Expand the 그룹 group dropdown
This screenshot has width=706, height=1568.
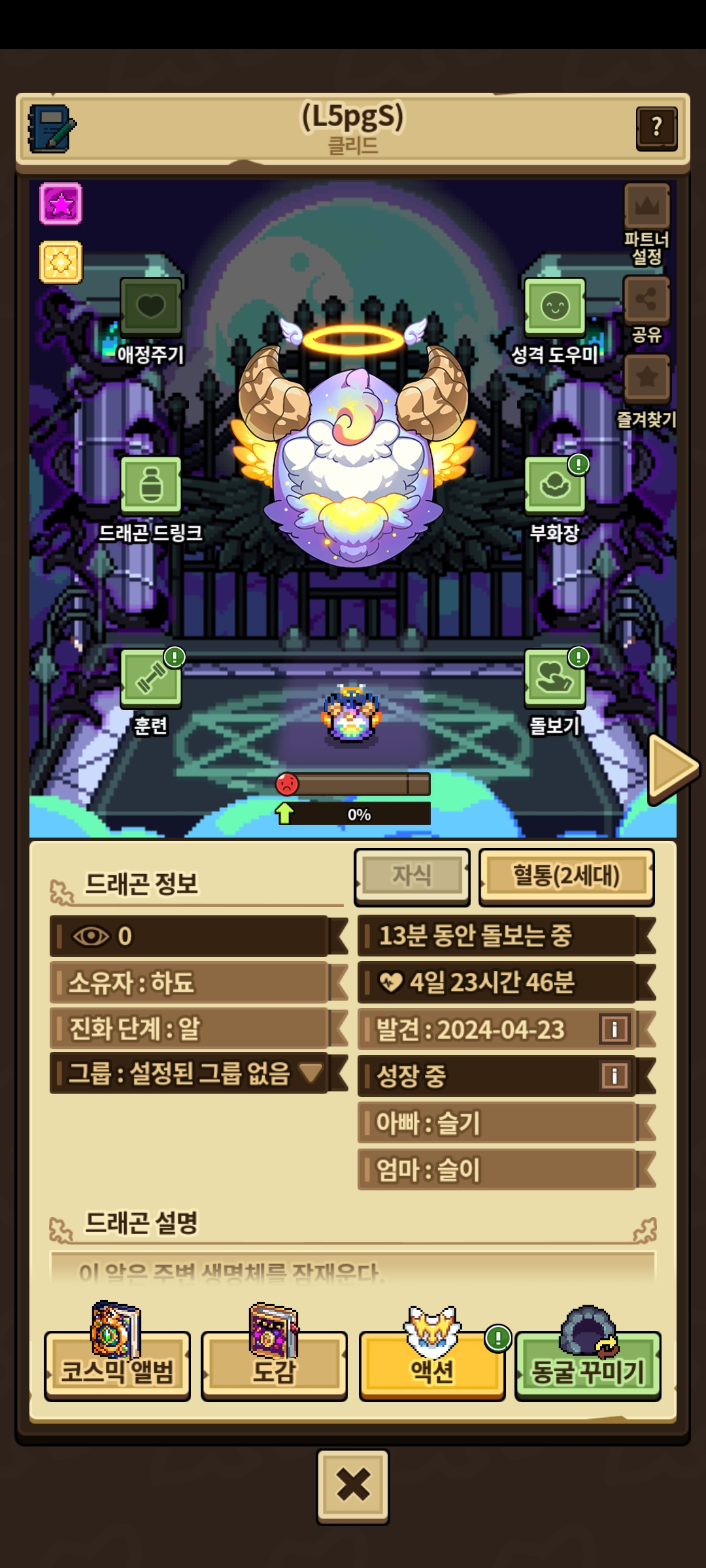pos(311,1072)
